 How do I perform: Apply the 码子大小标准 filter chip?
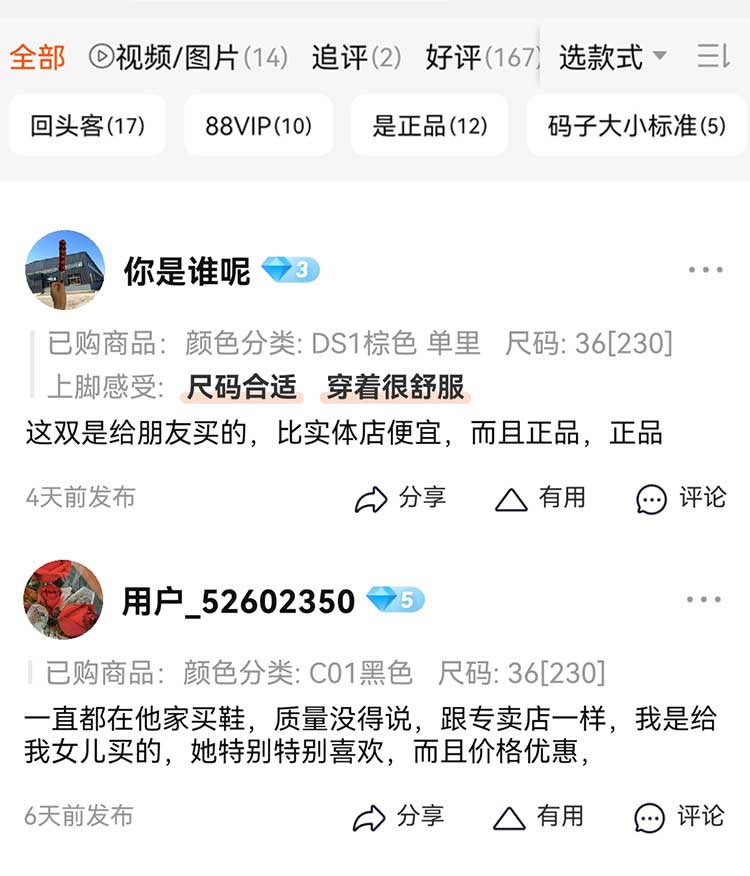(637, 125)
